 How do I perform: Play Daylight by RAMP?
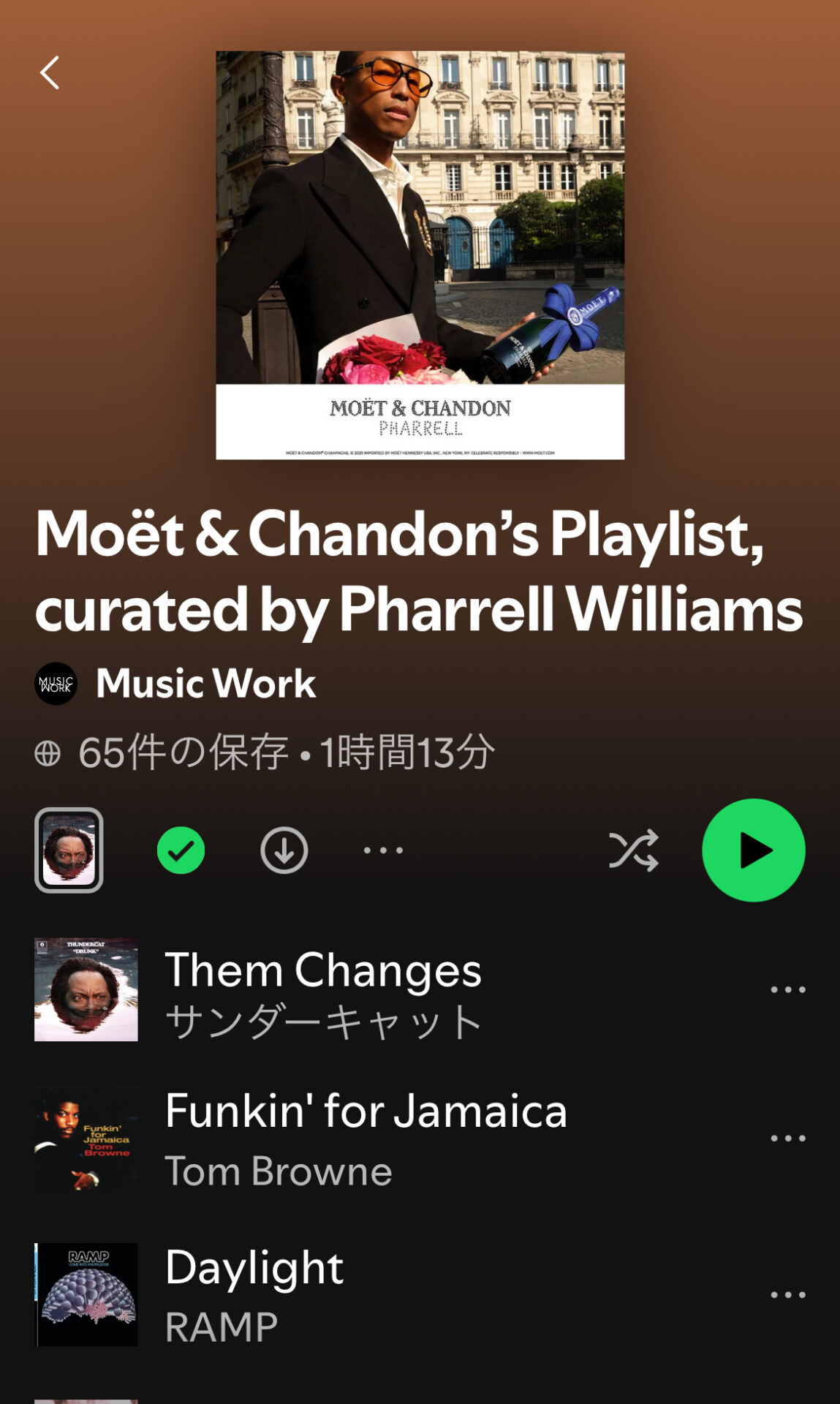tap(256, 1295)
